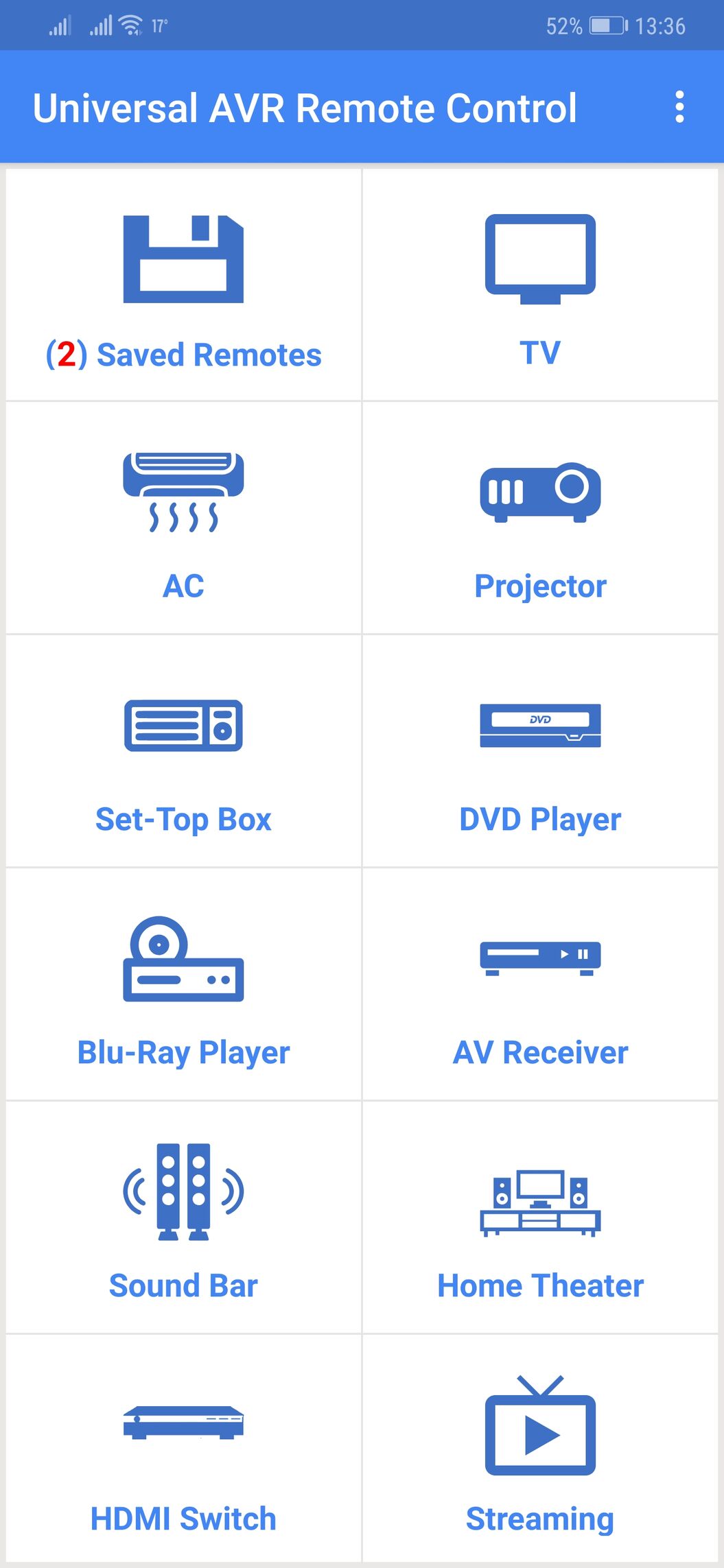Select Set-Top Box
The width and height of the screenshot is (724, 1568).
point(183,751)
